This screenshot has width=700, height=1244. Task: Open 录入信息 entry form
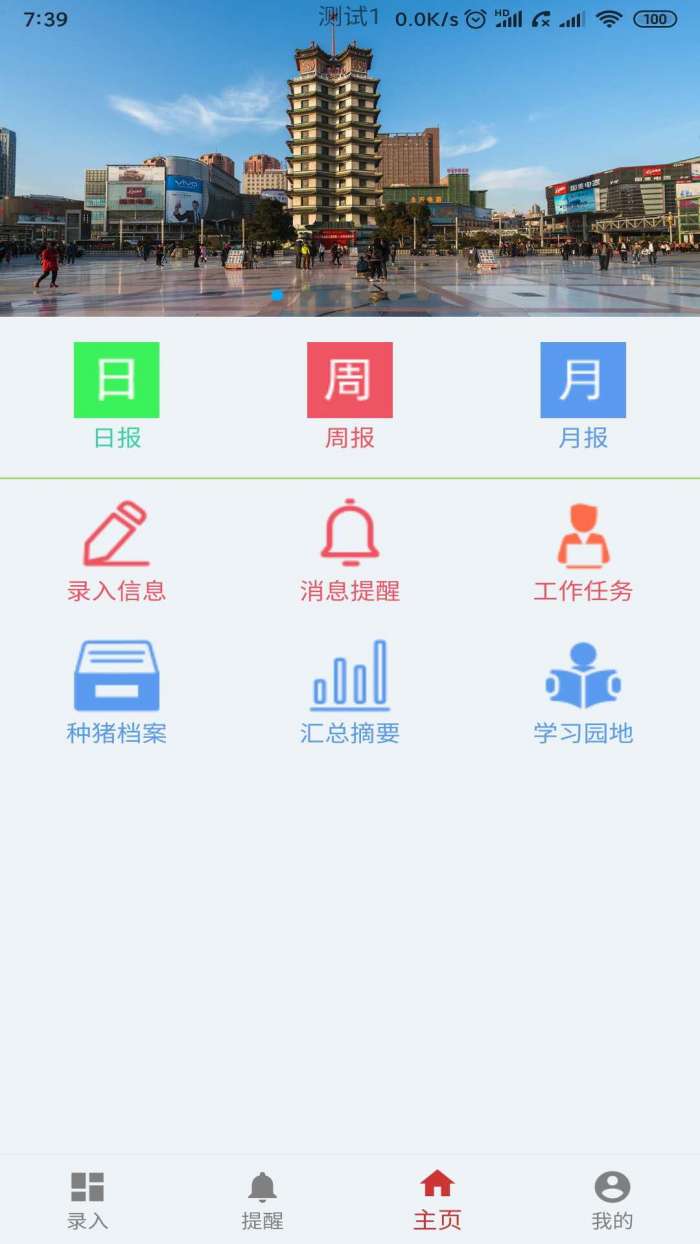pyautogui.click(x=116, y=552)
